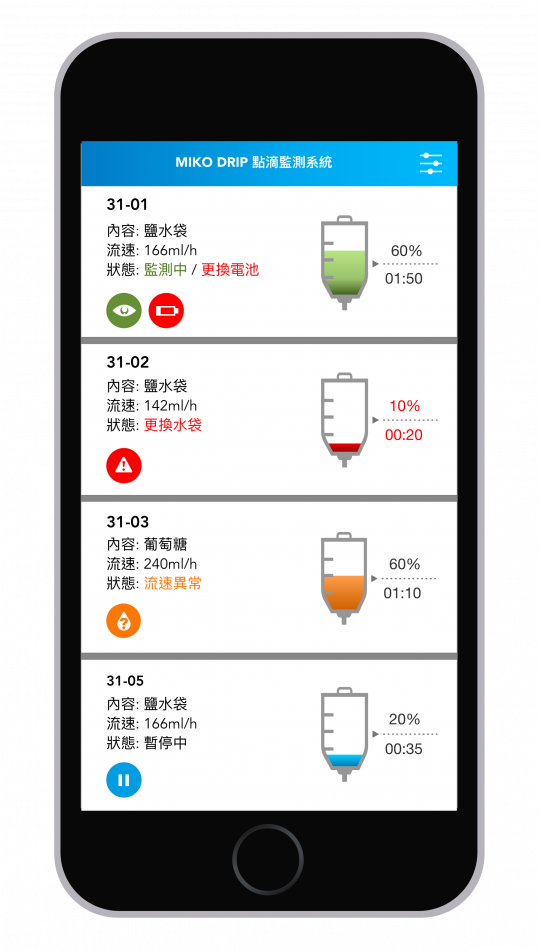Open drip monitor card 31-05
The height and width of the screenshot is (950, 539).
coord(269,735)
